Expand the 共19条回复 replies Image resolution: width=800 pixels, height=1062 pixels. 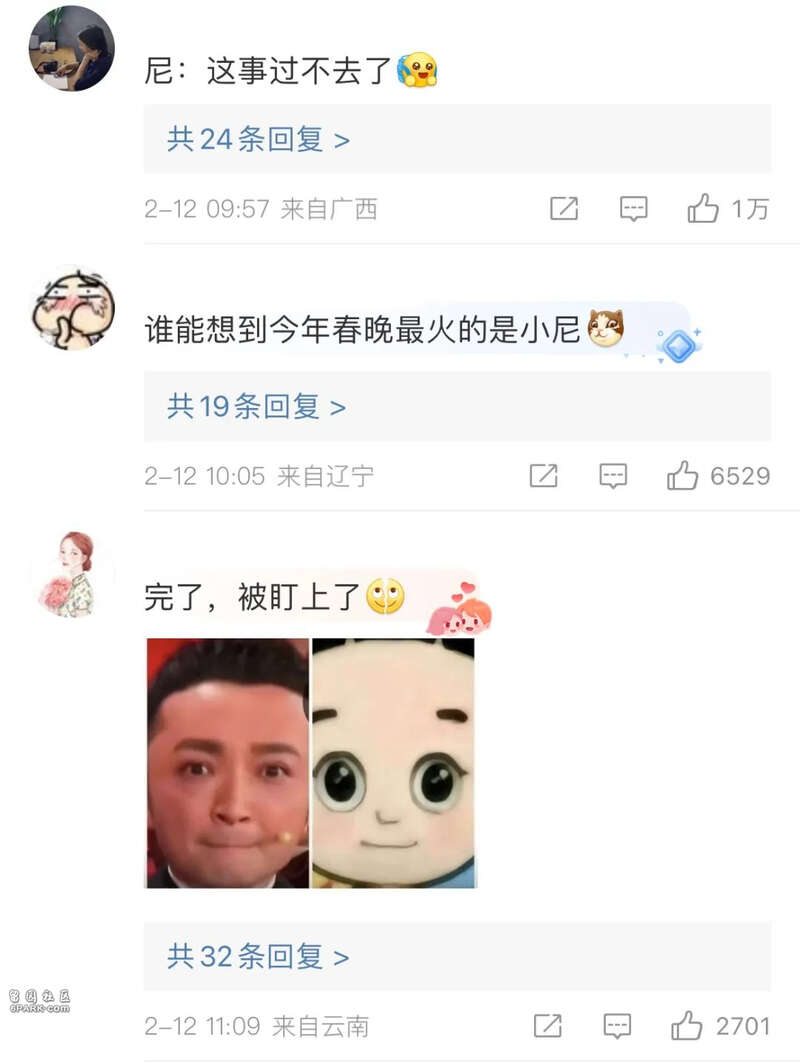(x=256, y=407)
